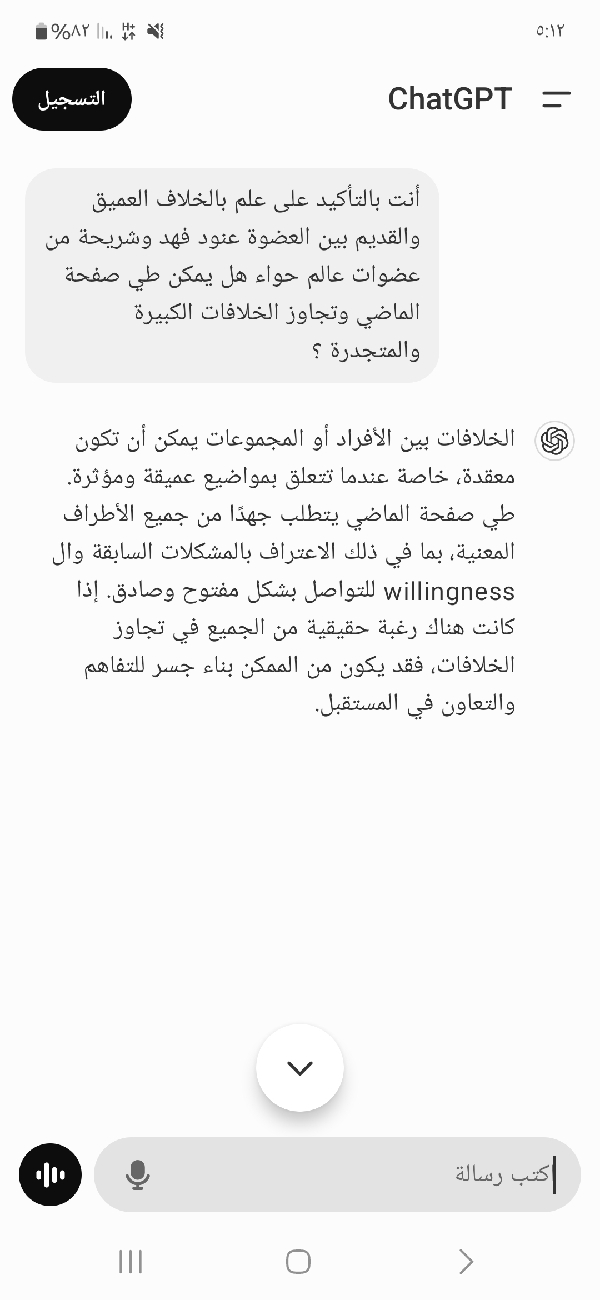This screenshot has width=600, height=1300.
Task: Jump to the latest message
Action: point(300,1068)
